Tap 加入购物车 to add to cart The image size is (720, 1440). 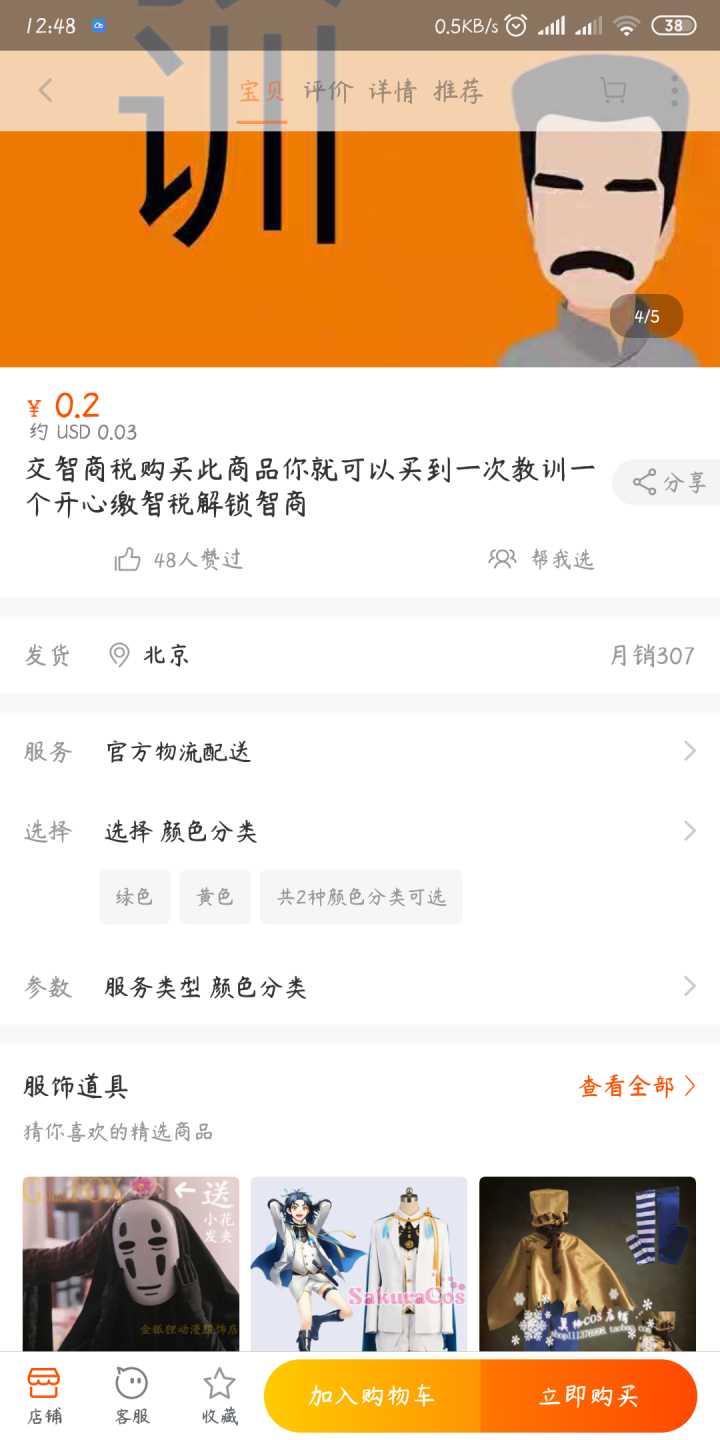372,1396
